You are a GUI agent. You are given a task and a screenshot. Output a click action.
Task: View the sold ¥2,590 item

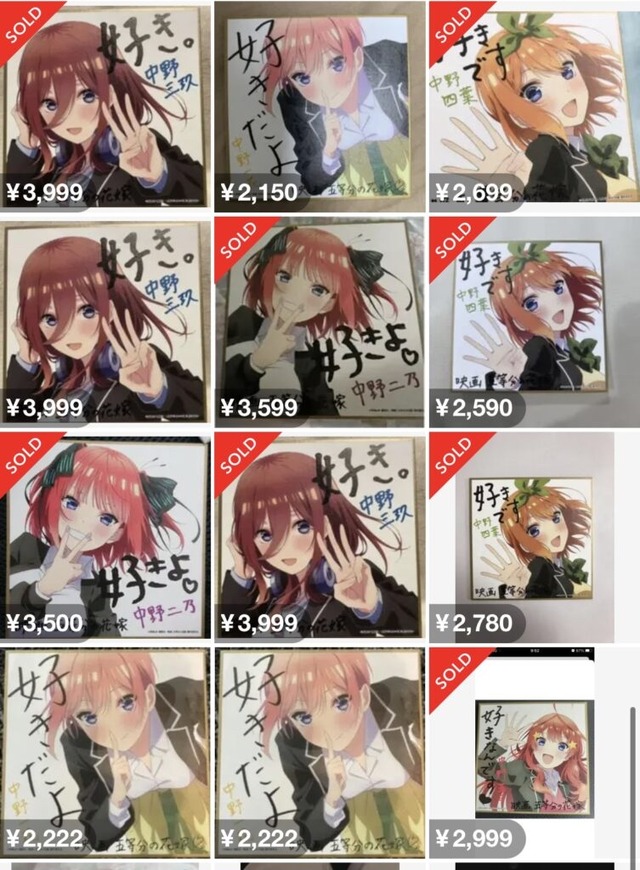click(532, 322)
